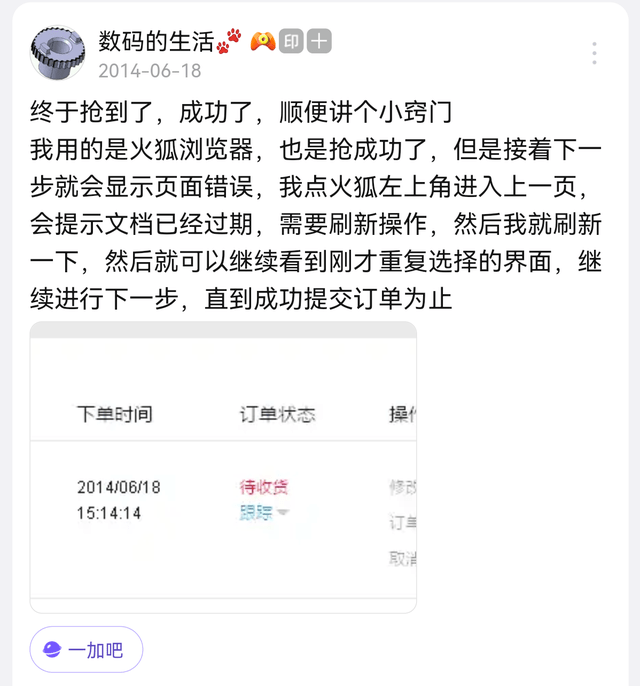Screen dimensions: 640x686
Task: Open 数码的生活's profile avatar
Action: pyautogui.click(x=58, y=54)
